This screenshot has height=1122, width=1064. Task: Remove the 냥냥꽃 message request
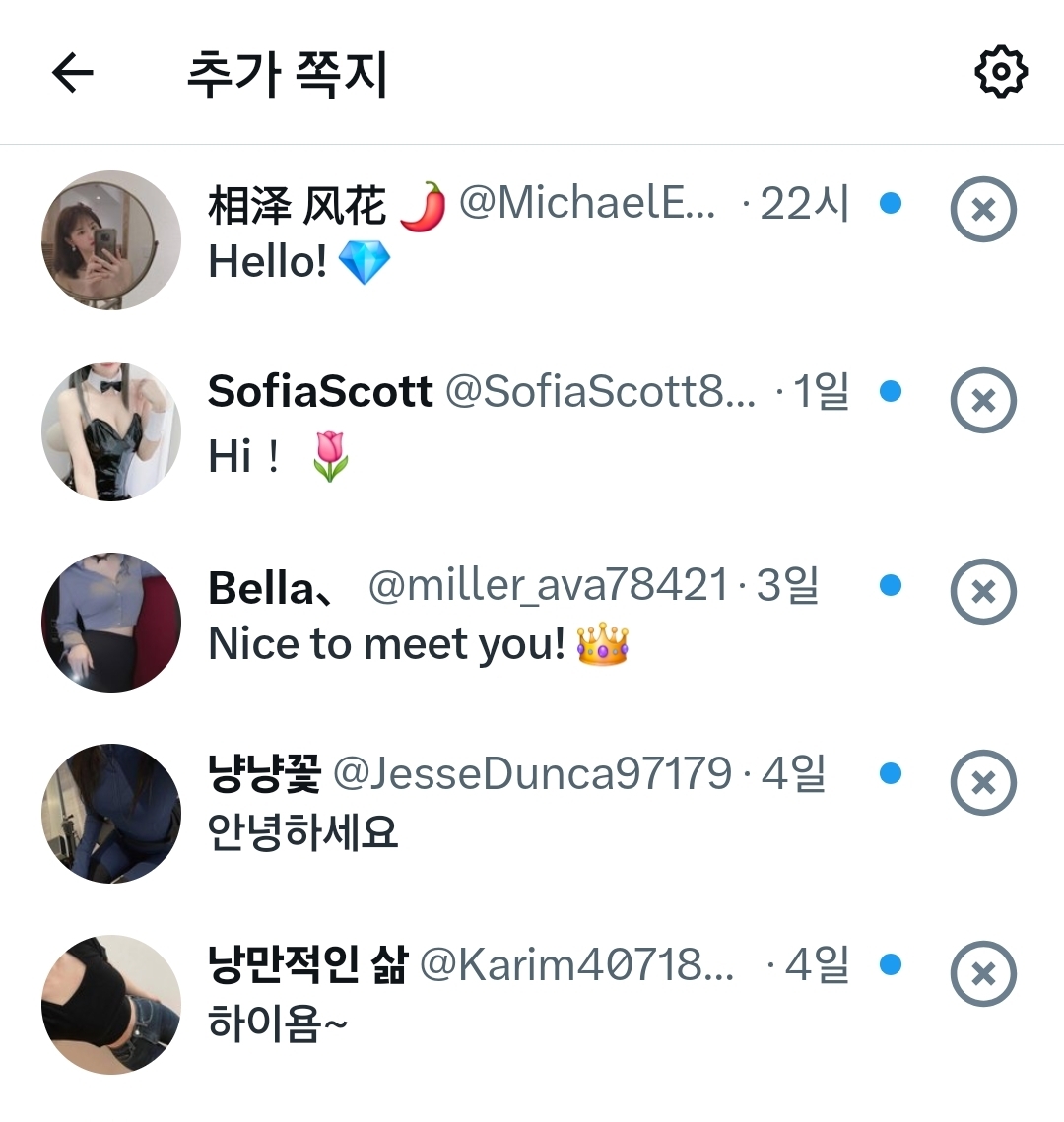(x=982, y=782)
